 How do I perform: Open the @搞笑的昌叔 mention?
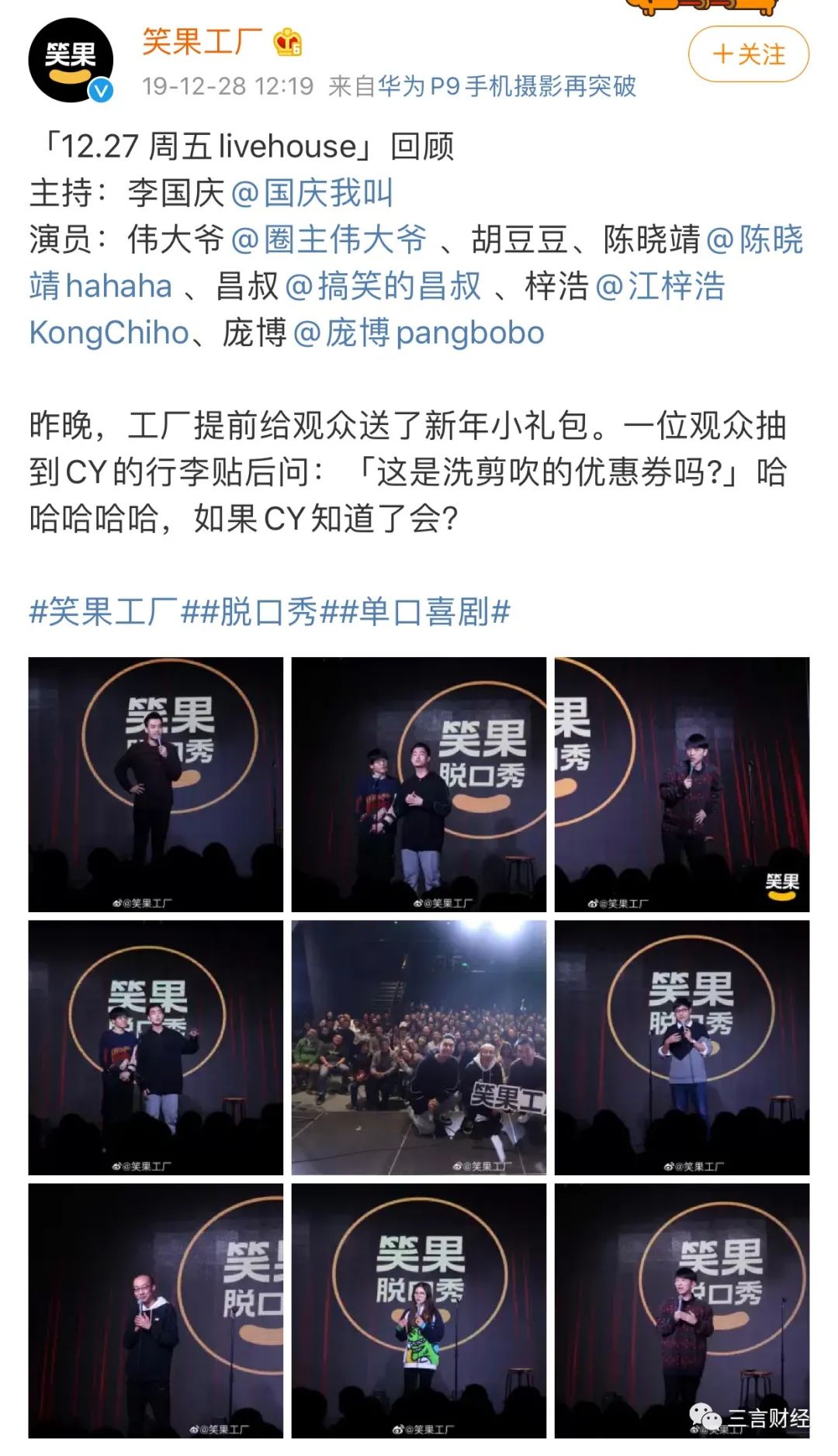383,285
